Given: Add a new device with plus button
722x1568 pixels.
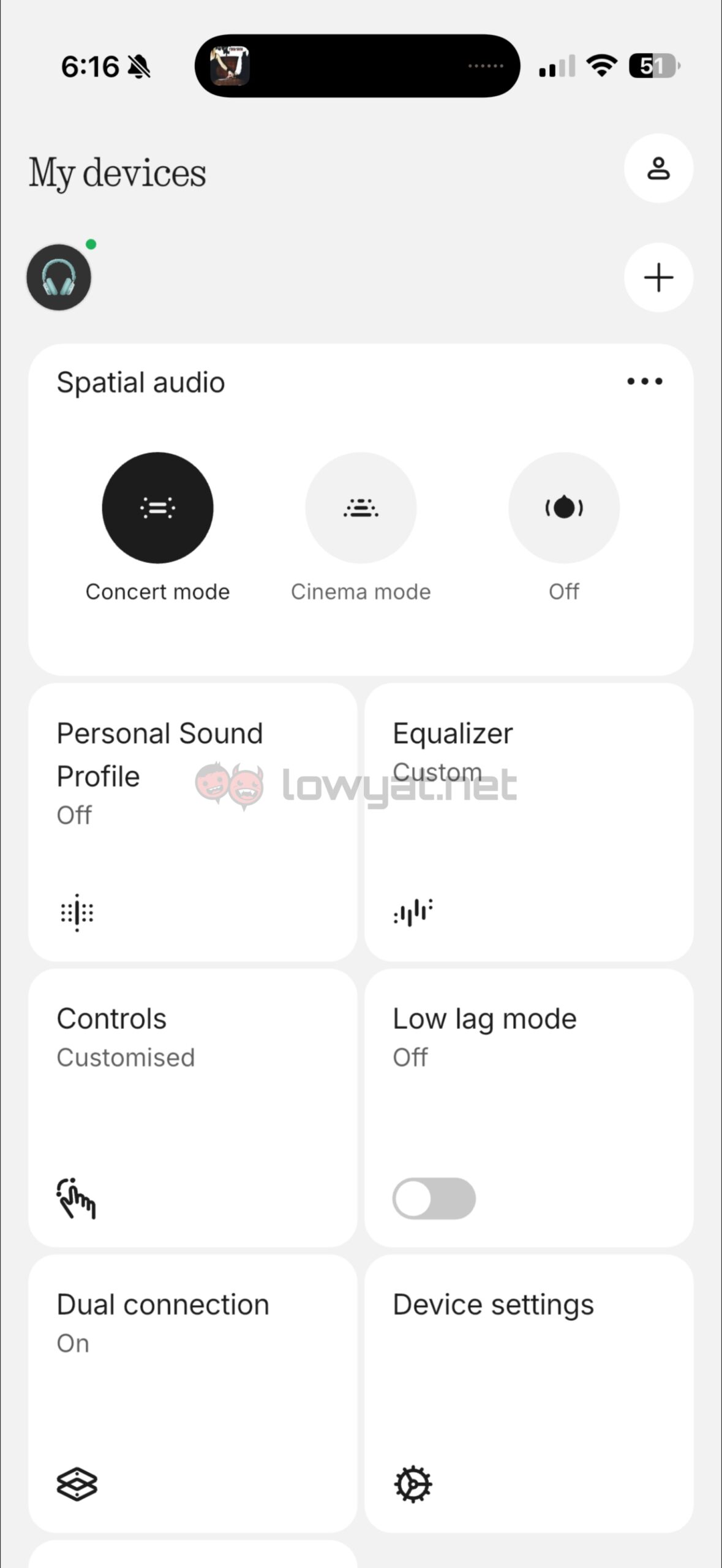Looking at the screenshot, I should point(658,277).
